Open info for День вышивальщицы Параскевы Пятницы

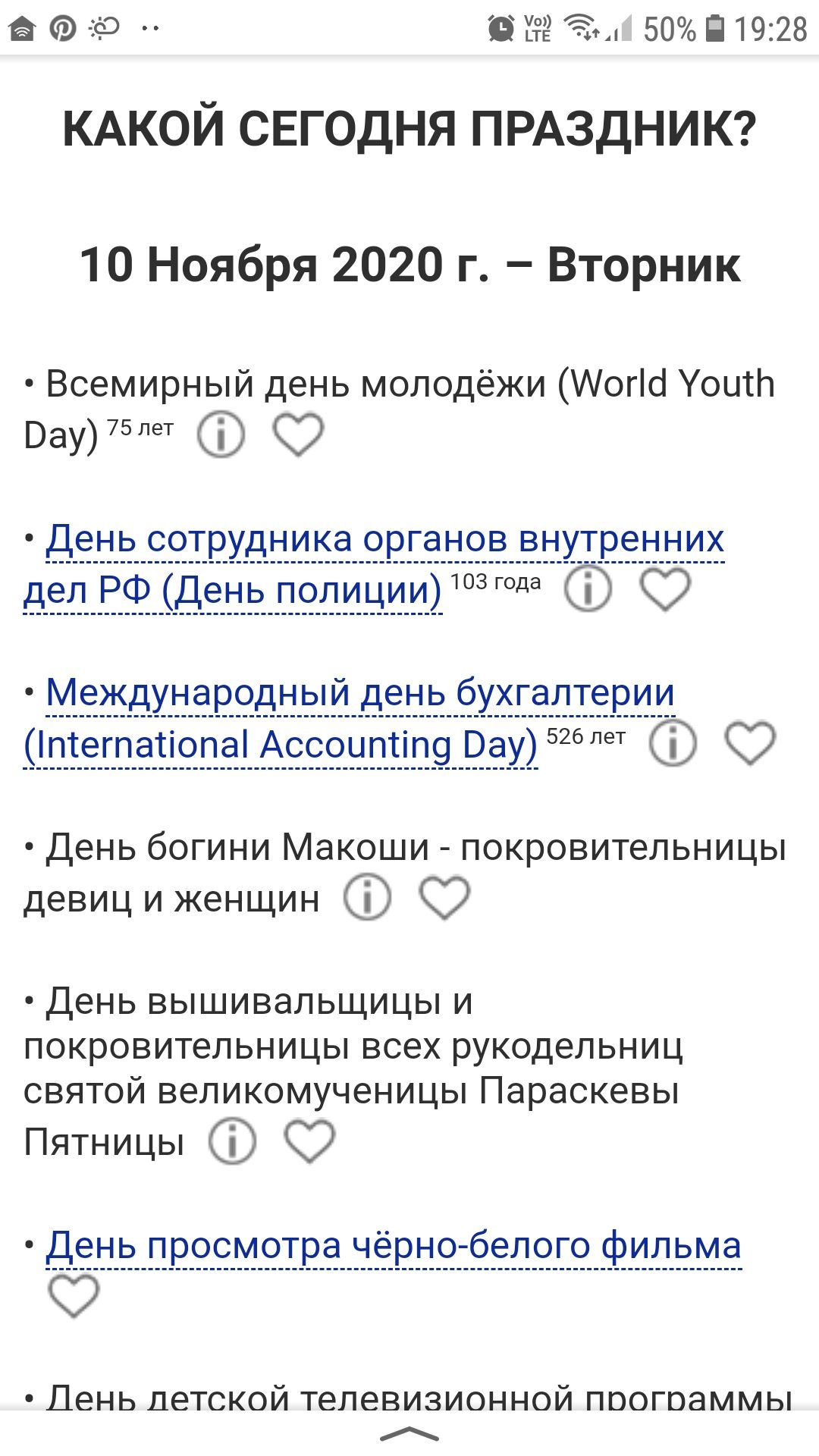click(232, 1141)
